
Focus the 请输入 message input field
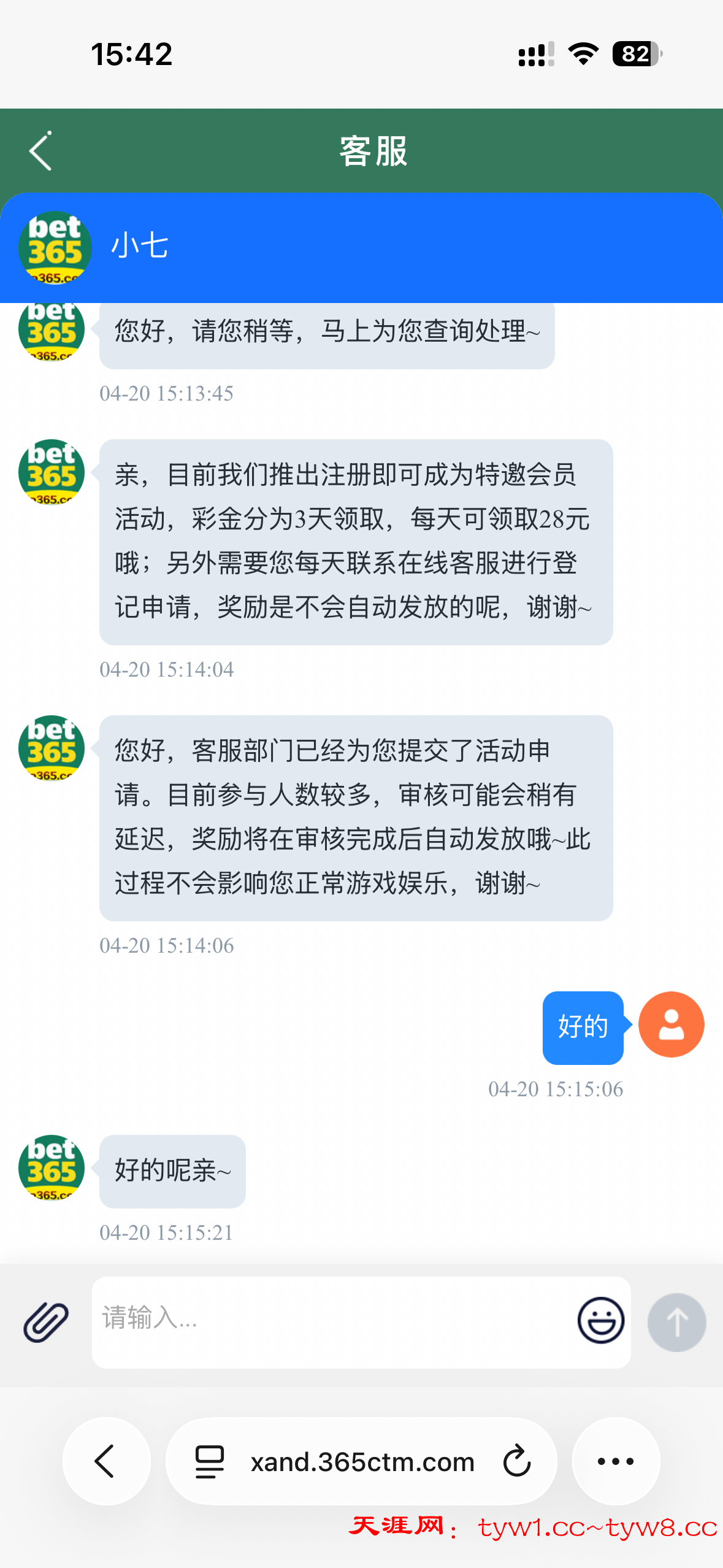[x=331, y=1321]
